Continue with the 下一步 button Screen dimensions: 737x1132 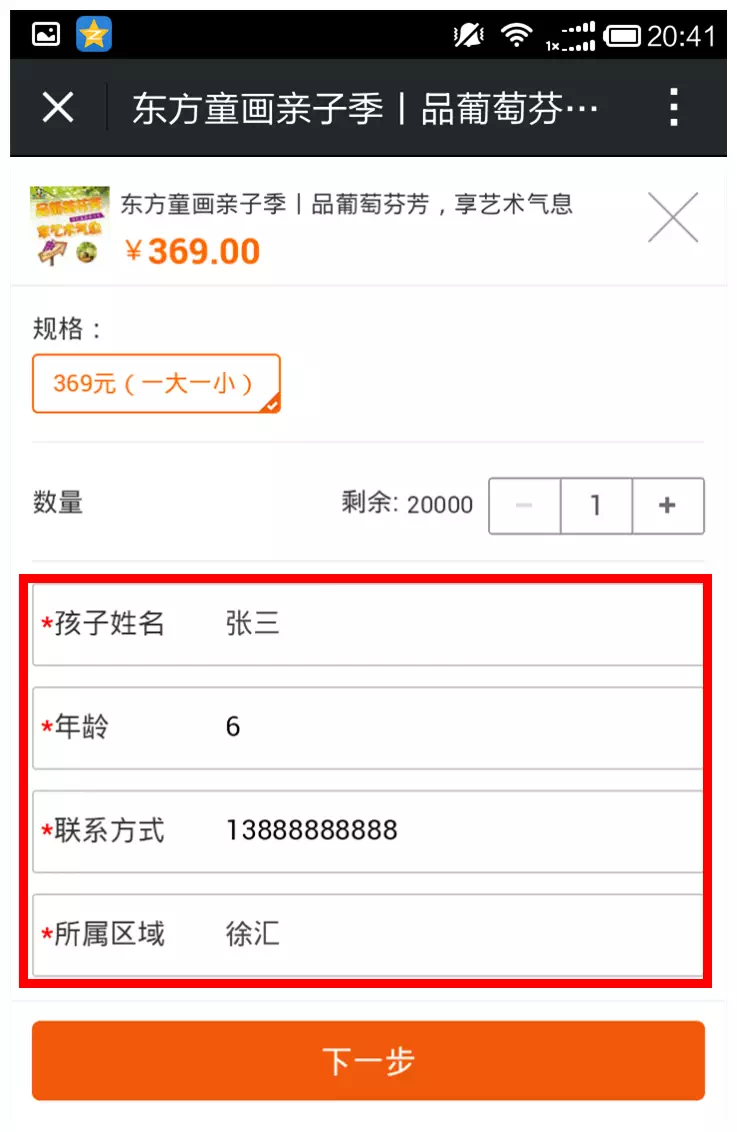pyautogui.click(x=368, y=1061)
